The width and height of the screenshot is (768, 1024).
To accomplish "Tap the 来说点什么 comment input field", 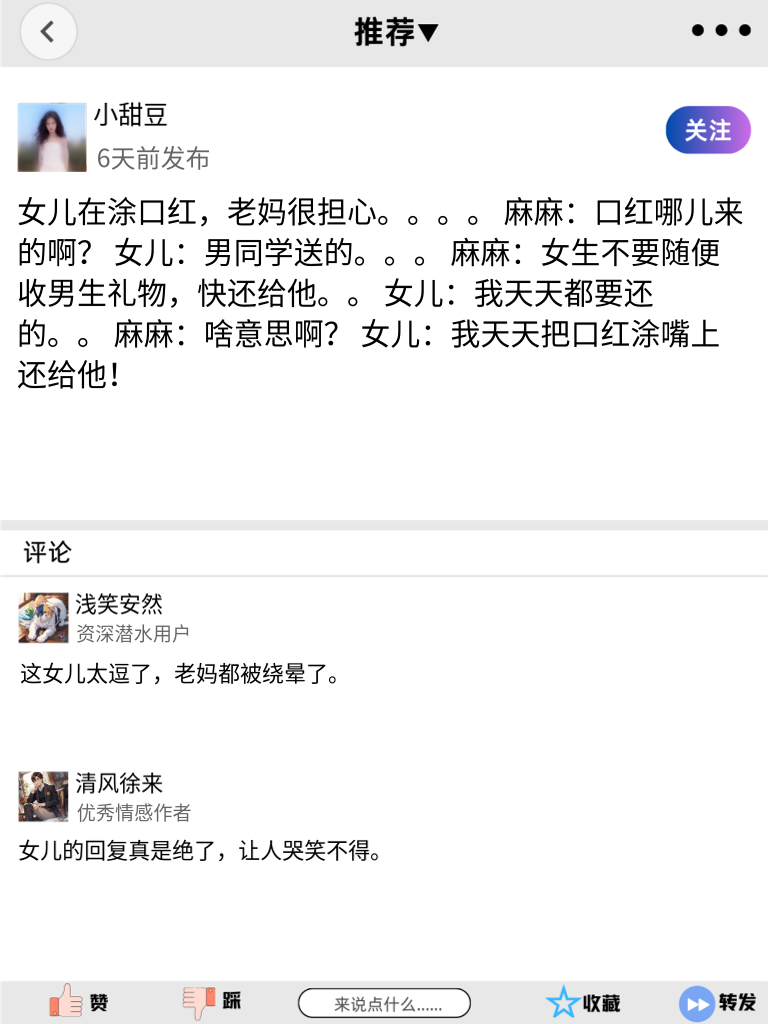I will [385, 1002].
